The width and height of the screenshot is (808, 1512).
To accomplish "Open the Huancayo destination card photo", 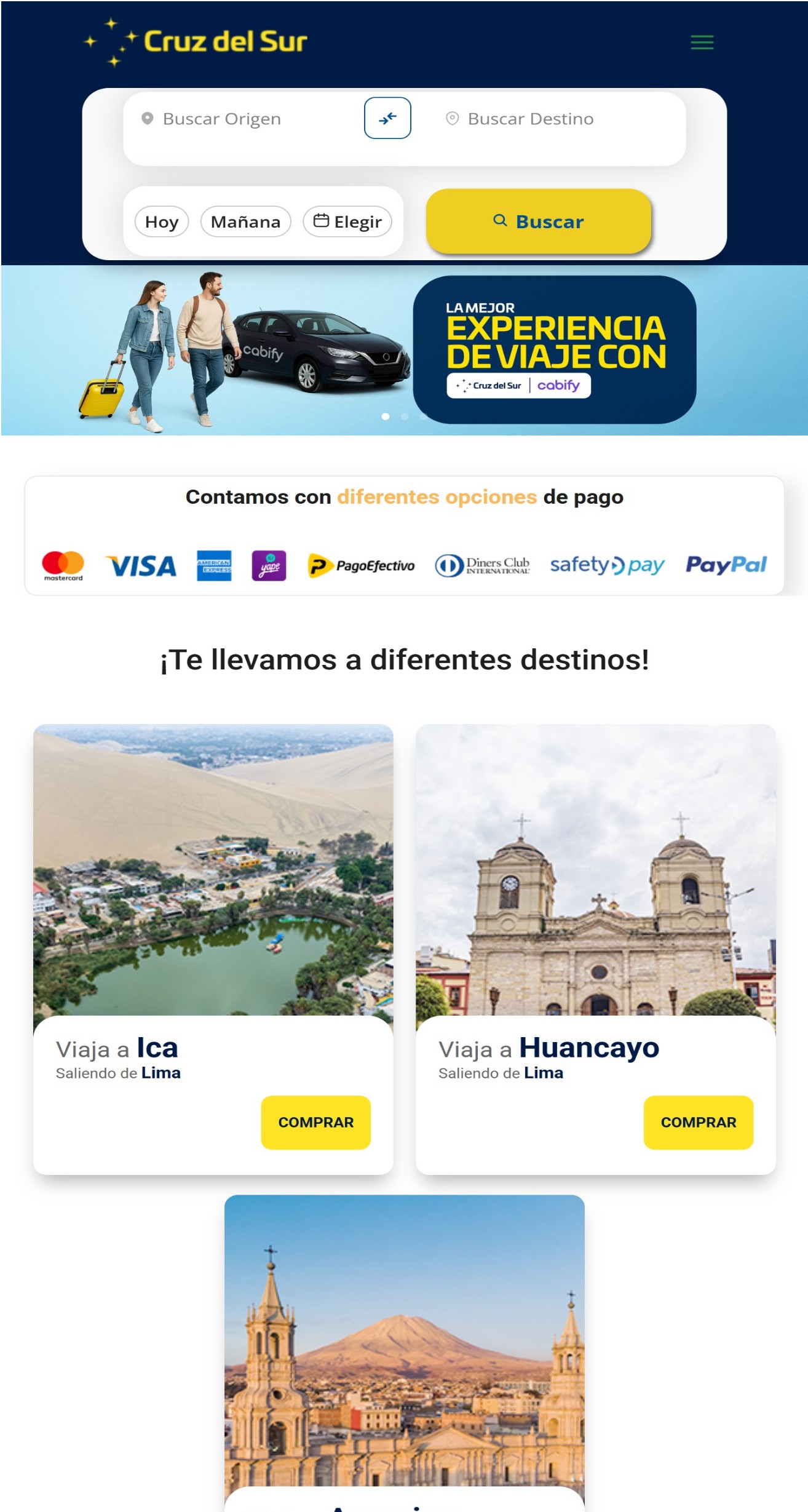I will (x=595, y=869).
